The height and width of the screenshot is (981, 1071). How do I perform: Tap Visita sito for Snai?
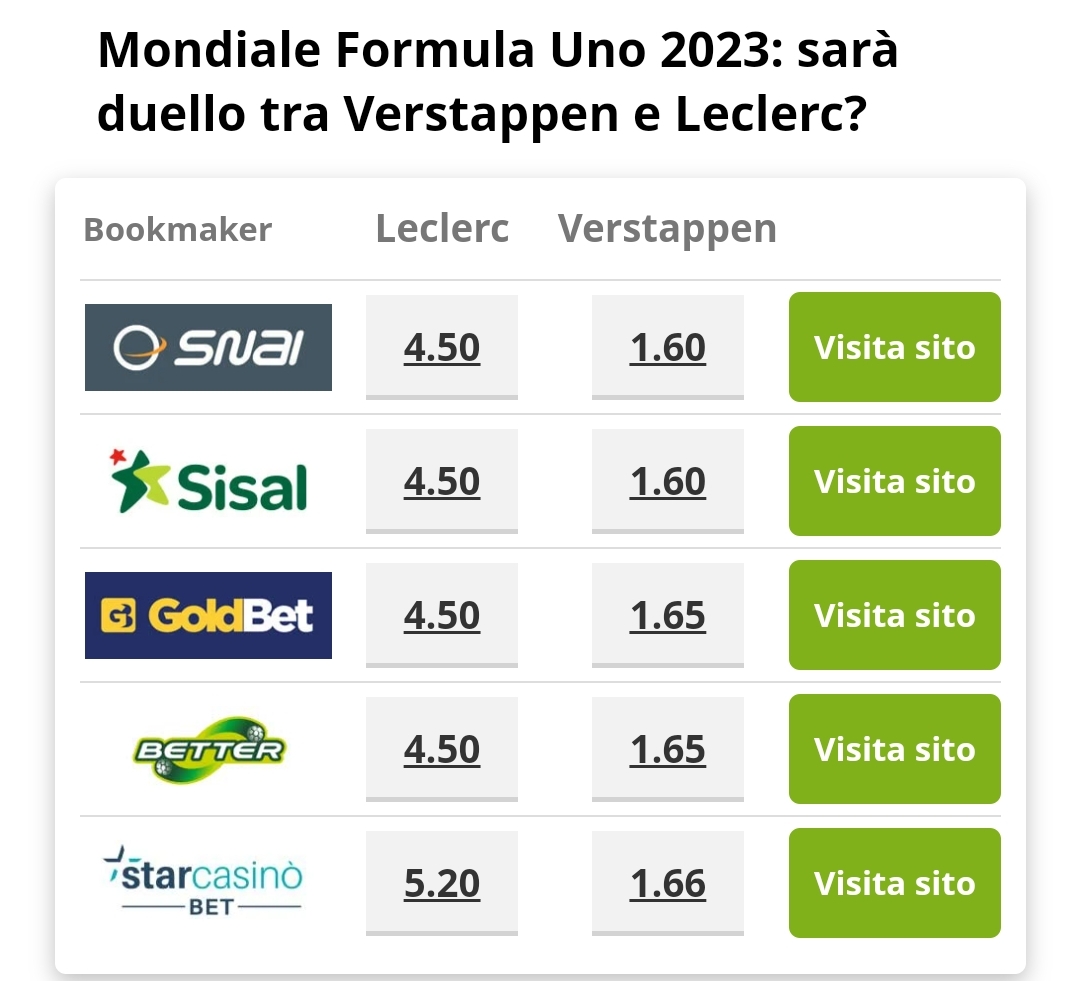[x=894, y=347]
